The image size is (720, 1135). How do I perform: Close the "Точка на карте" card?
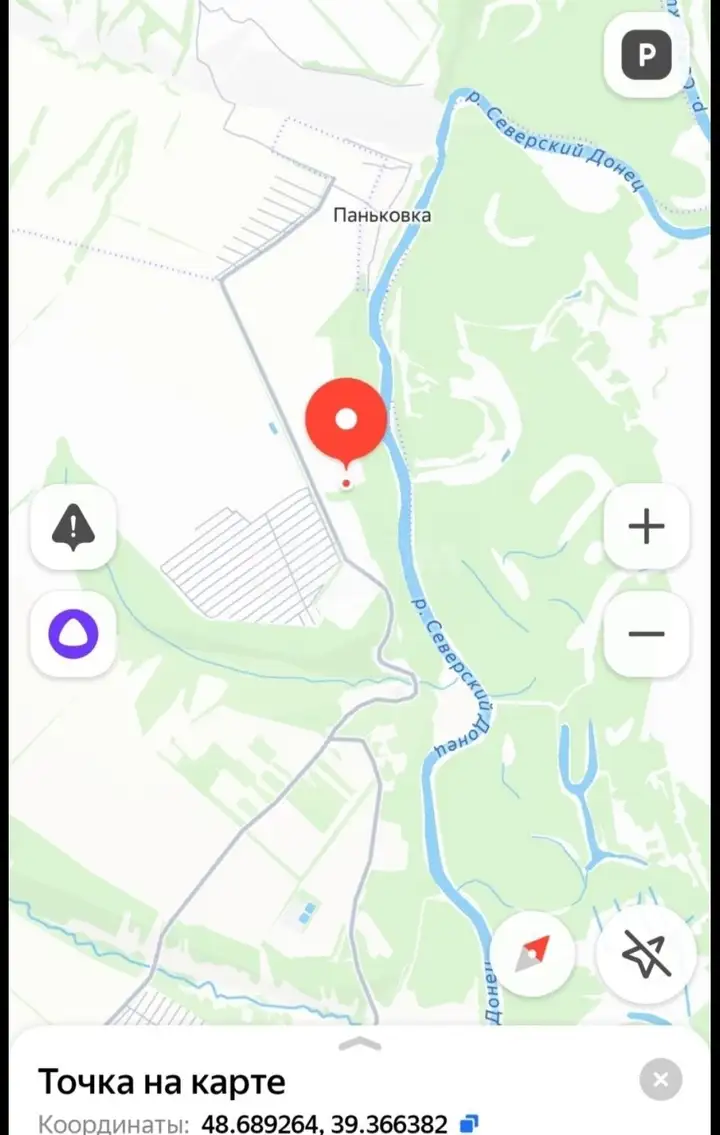click(660, 1080)
